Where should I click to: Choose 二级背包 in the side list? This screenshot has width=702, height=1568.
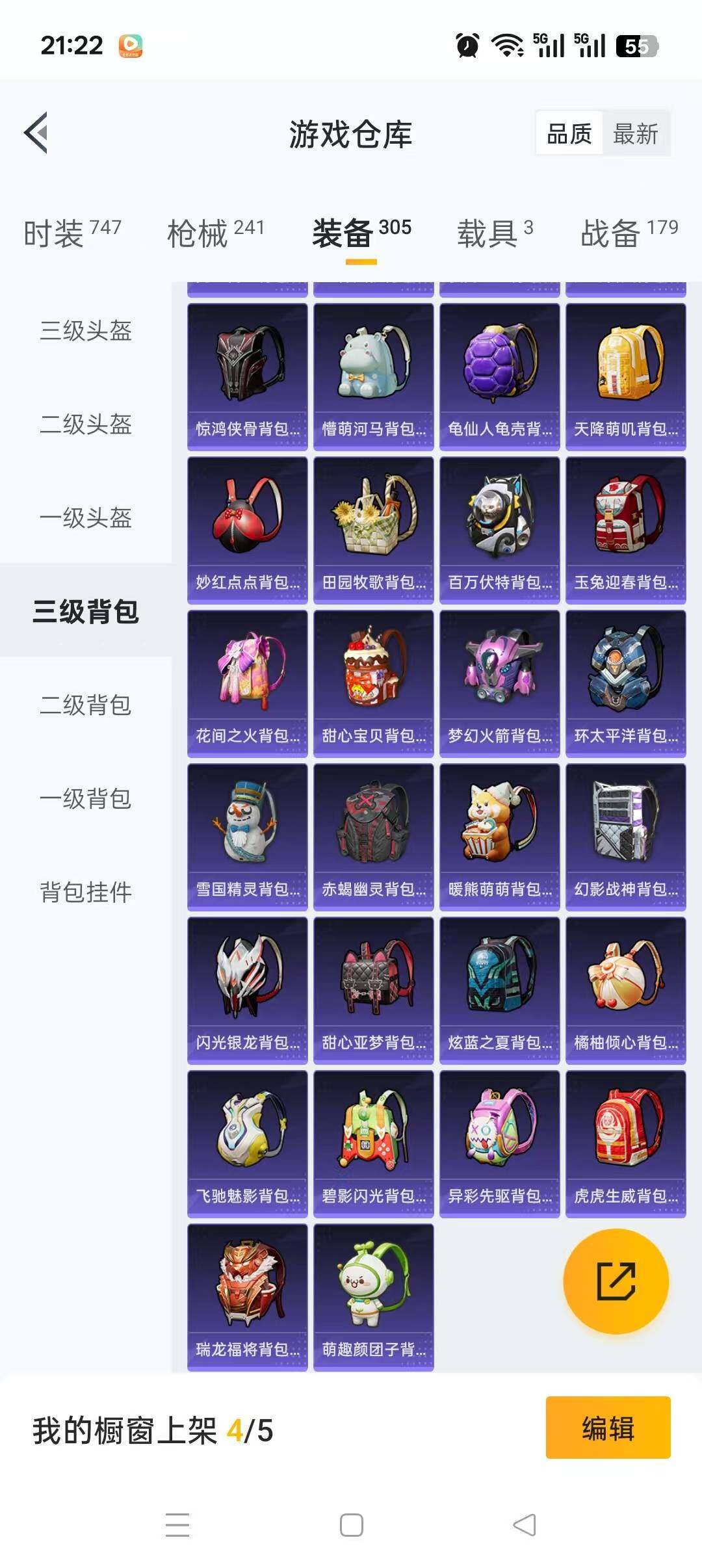click(x=86, y=705)
